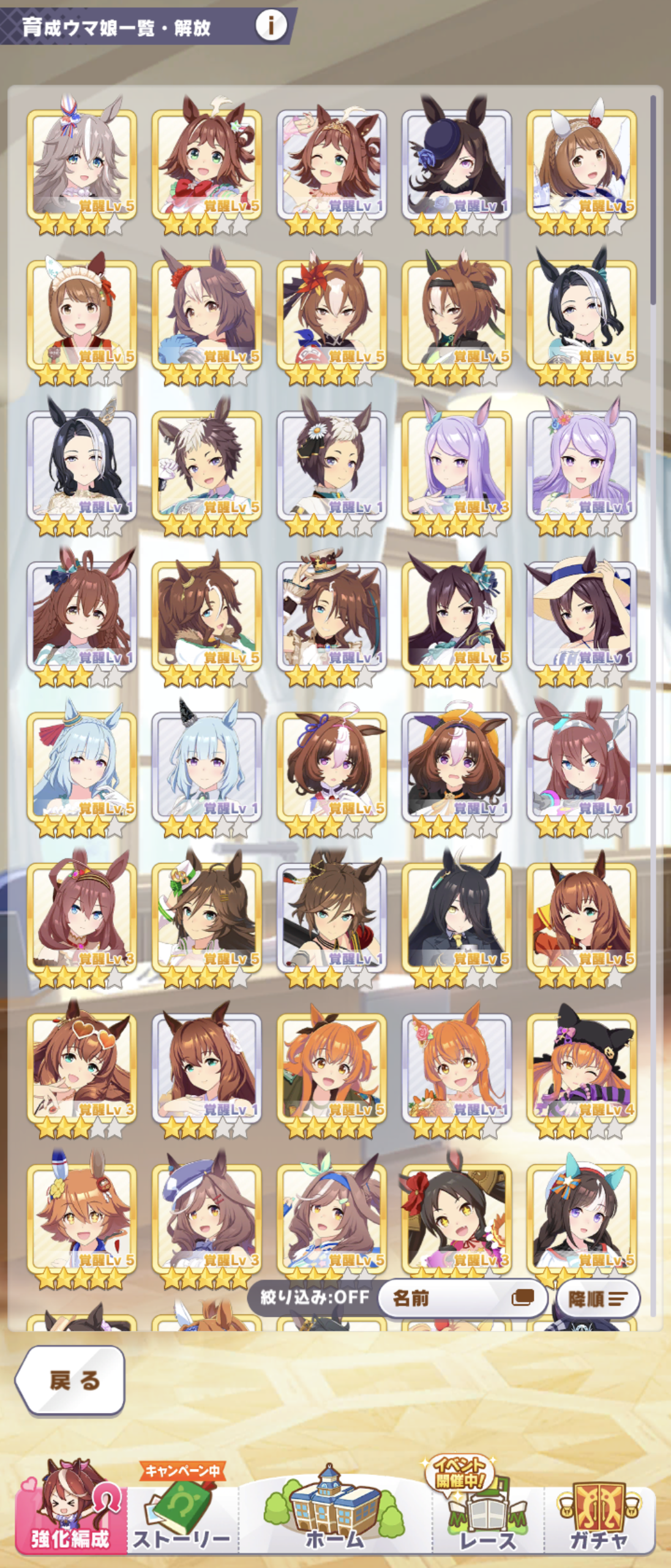This screenshot has width=671, height=1568.
Task: Select the girl wearing a purple sailor cap
Action: click(x=206, y=1219)
